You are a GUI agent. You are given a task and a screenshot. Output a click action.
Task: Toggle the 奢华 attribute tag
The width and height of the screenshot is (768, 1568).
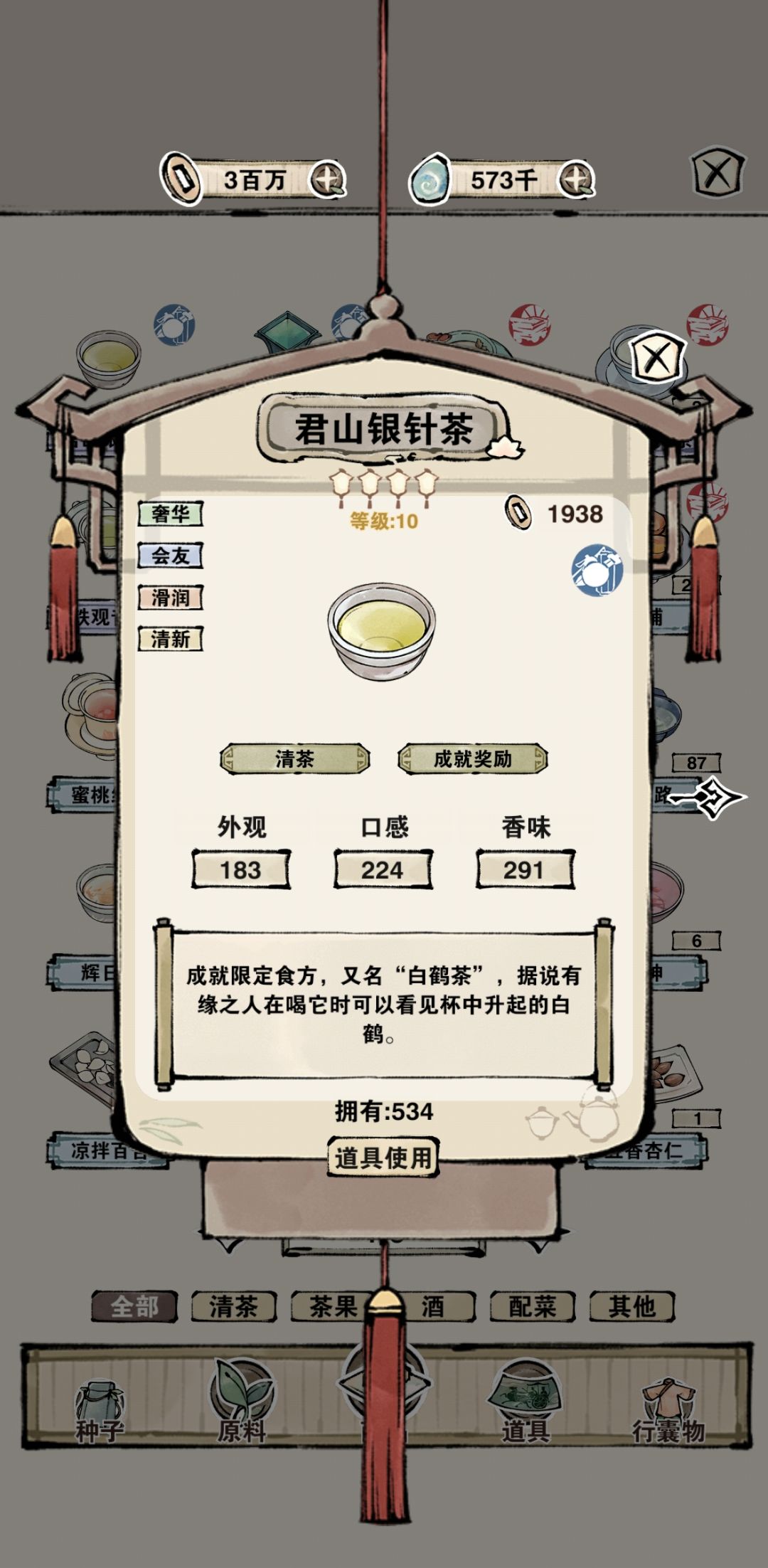point(171,512)
